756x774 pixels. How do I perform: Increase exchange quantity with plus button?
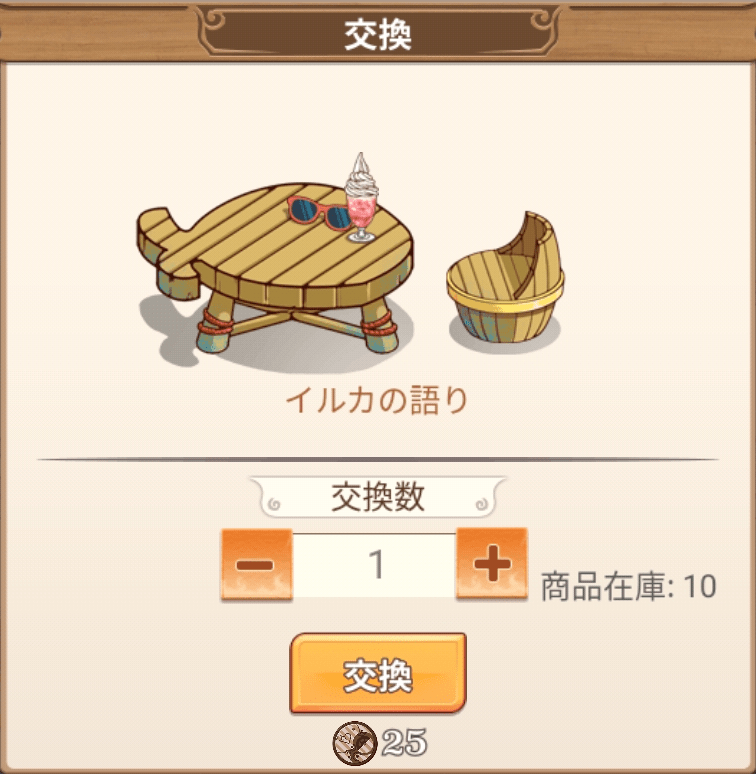[x=491, y=565]
